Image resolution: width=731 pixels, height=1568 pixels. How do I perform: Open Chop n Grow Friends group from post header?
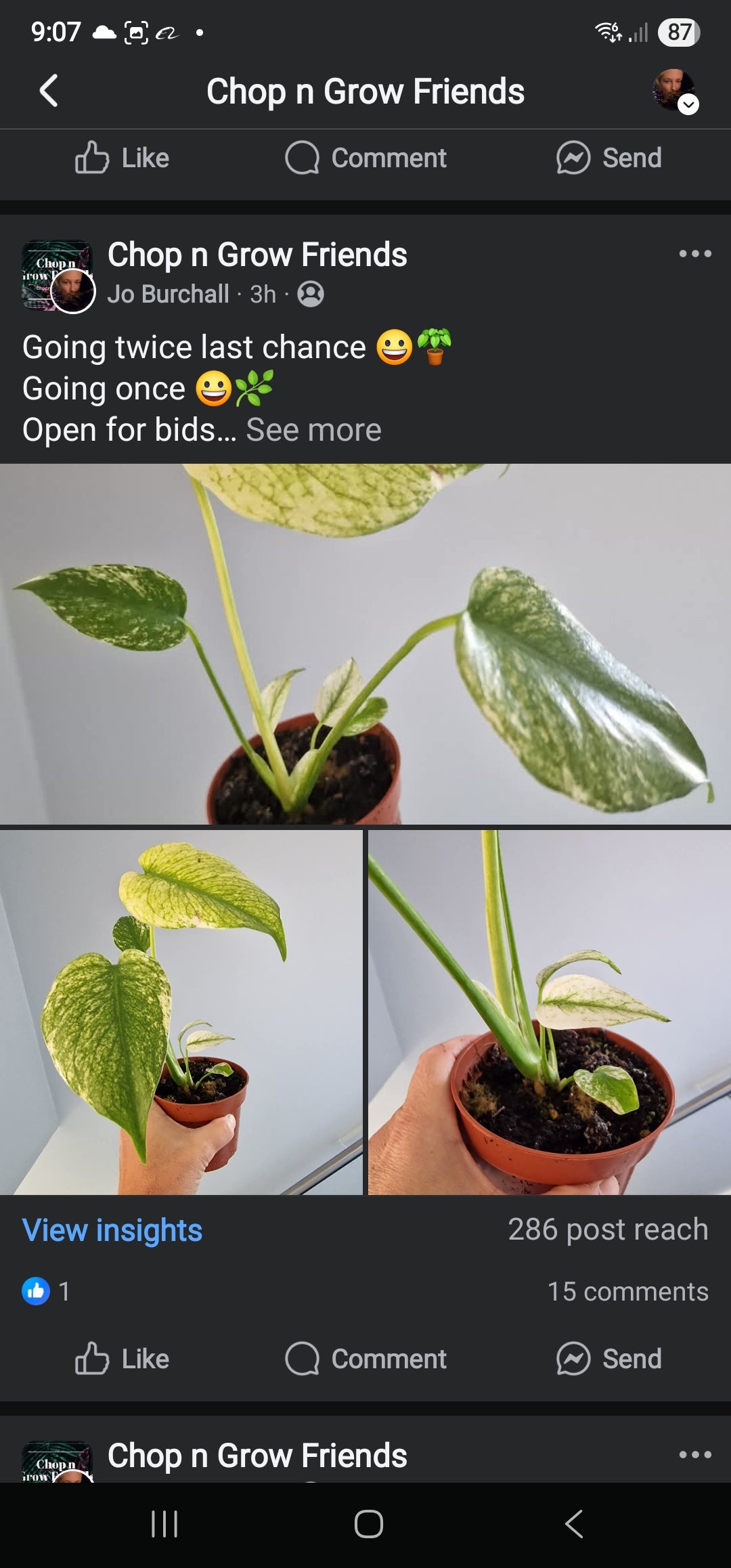click(x=257, y=255)
